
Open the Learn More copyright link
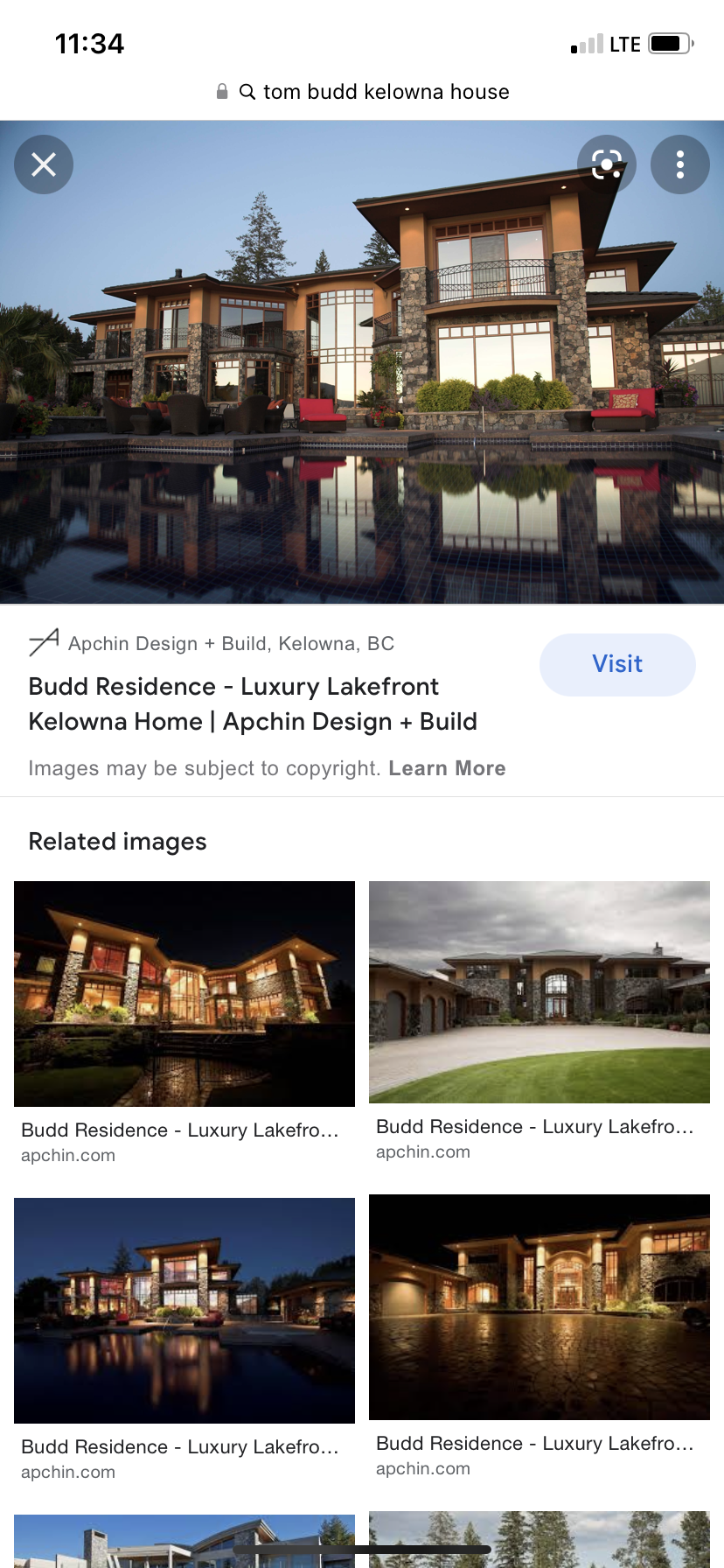pos(447,768)
